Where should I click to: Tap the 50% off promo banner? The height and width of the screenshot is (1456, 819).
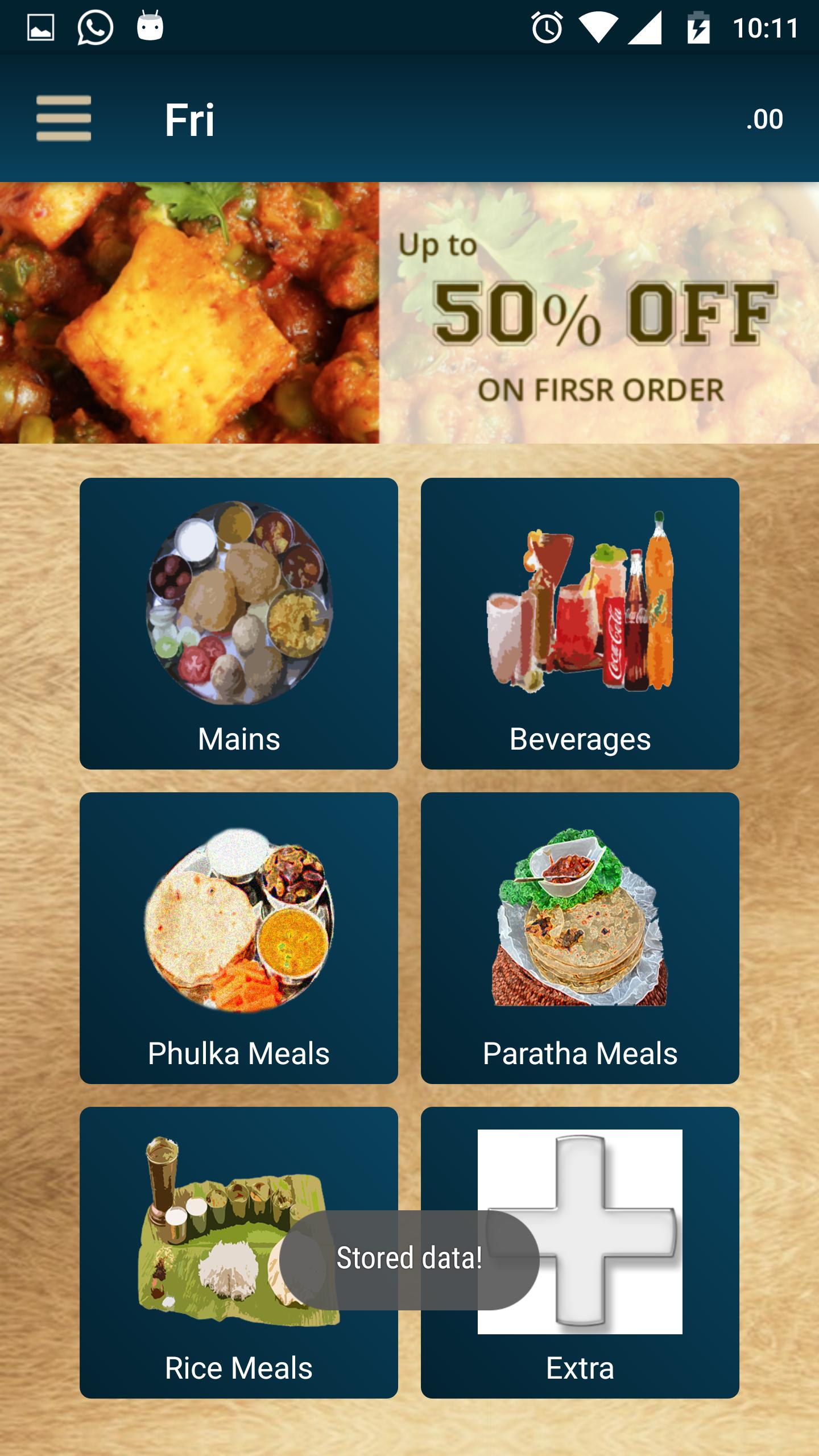(x=409, y=313)
